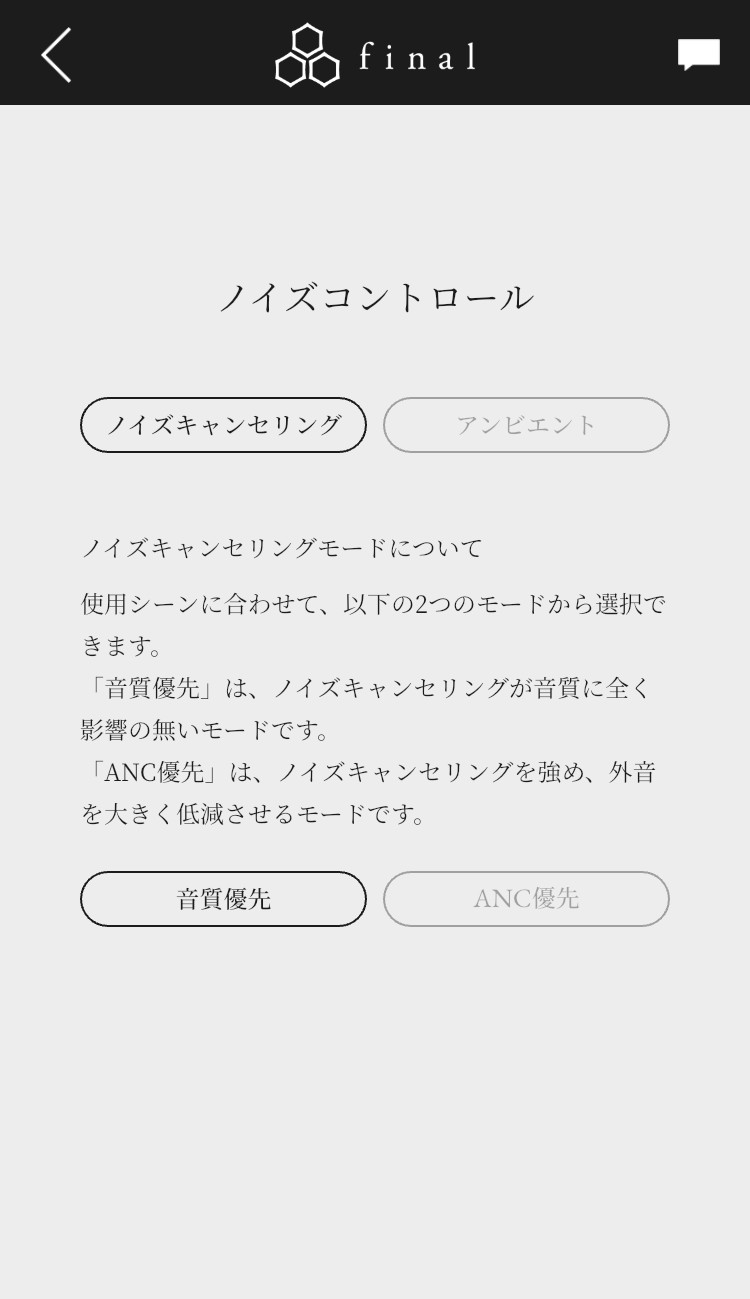The image size is (750, 1299).
Task: Tap the speech bubble in the header
Action: (699, 53)
